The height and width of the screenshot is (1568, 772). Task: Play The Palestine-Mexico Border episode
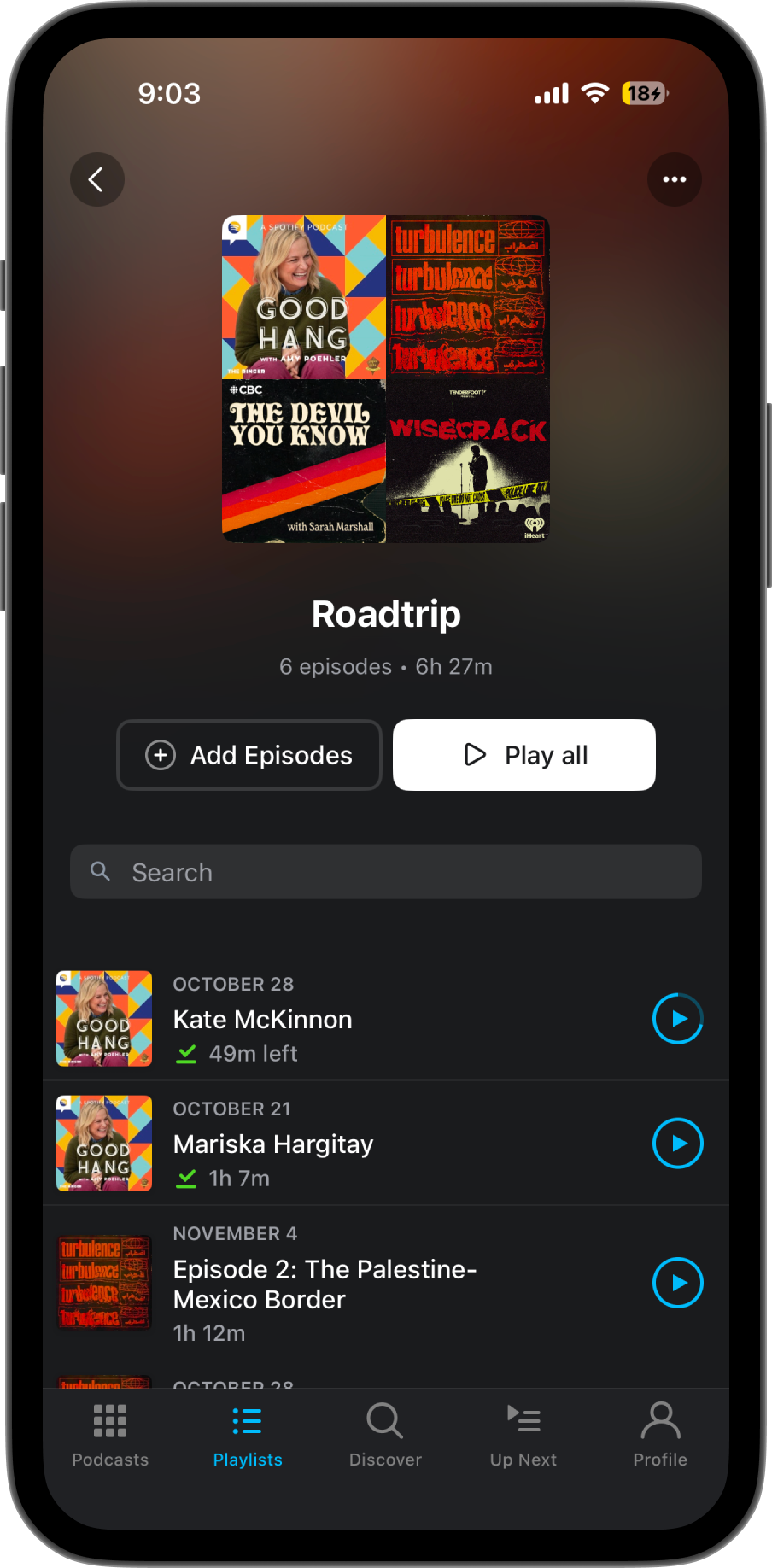(x=677, y=1283)
